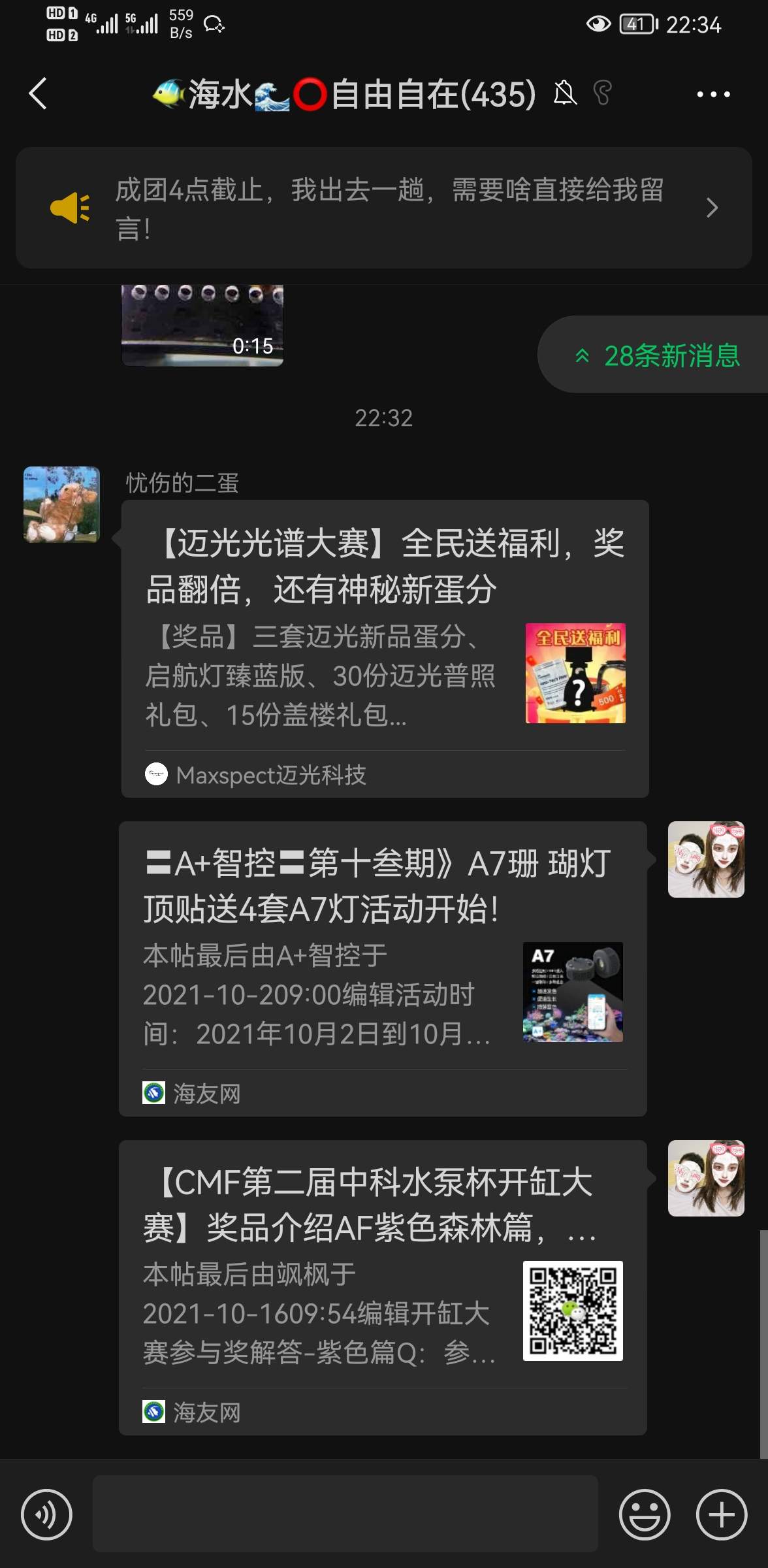This screenshot has width=768, height=1568.
Task: Open the pinned group announcement banner
Action: click(x=384, y=208)
